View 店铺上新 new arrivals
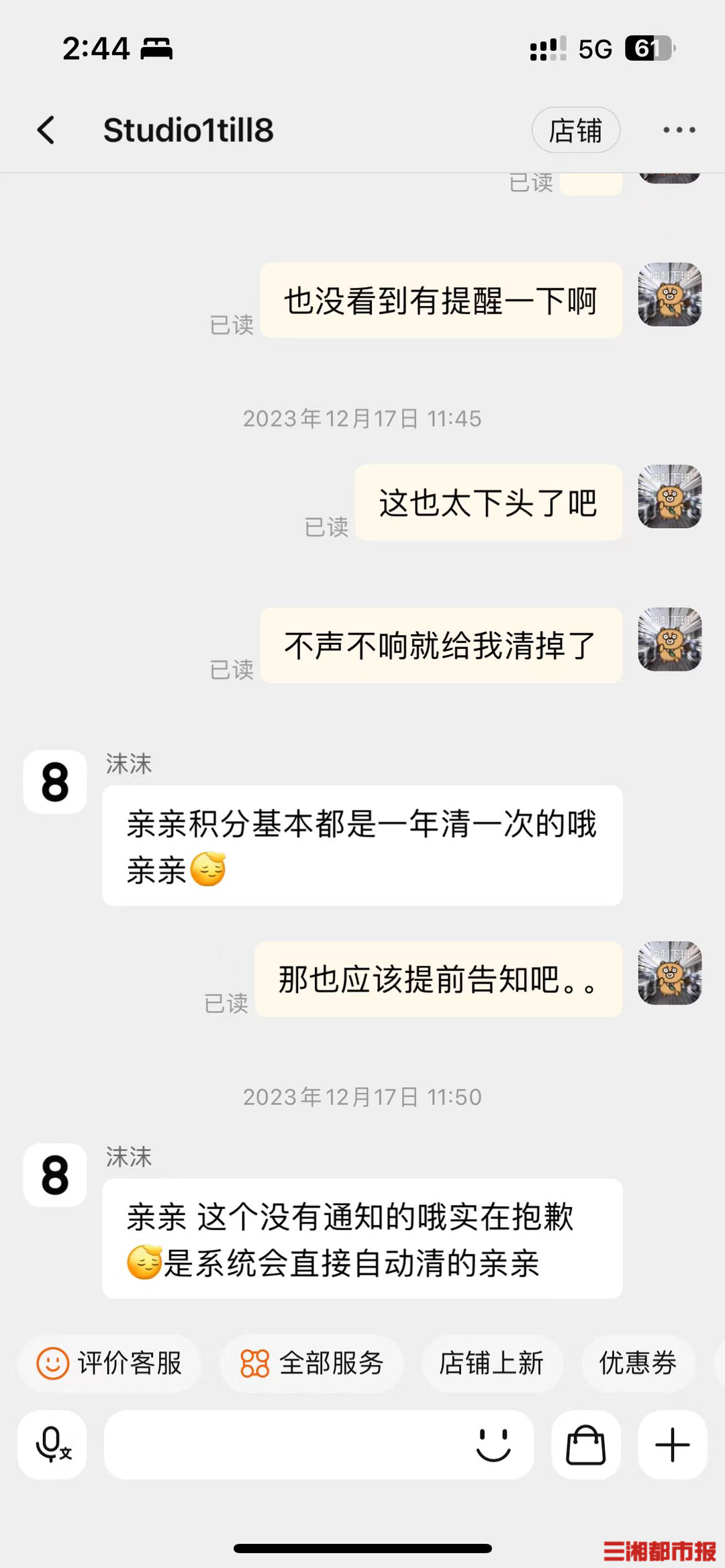Screen dimensions: 725x1568 [491, 1363]
